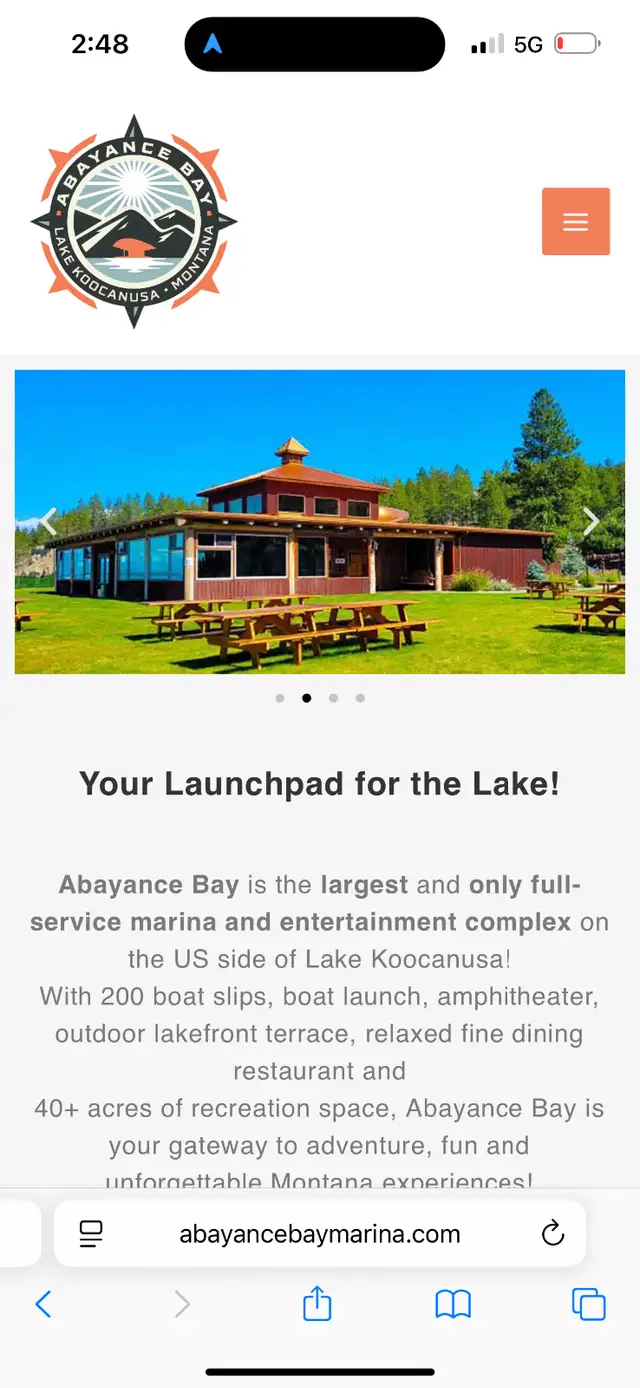Select the fourth carousel slide dot
640x1388 pixels.
[360, 698]
